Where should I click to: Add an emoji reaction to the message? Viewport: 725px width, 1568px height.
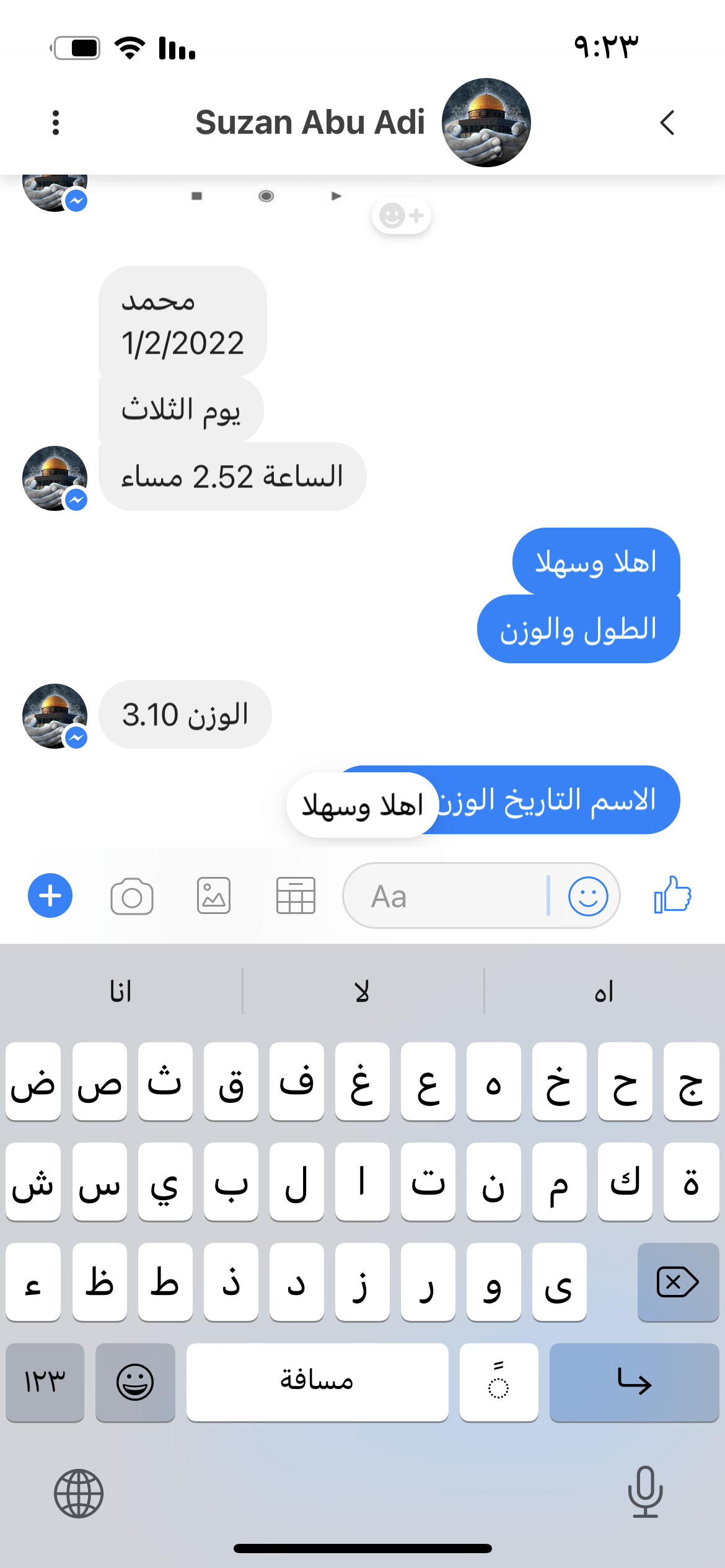click(402, 216)
